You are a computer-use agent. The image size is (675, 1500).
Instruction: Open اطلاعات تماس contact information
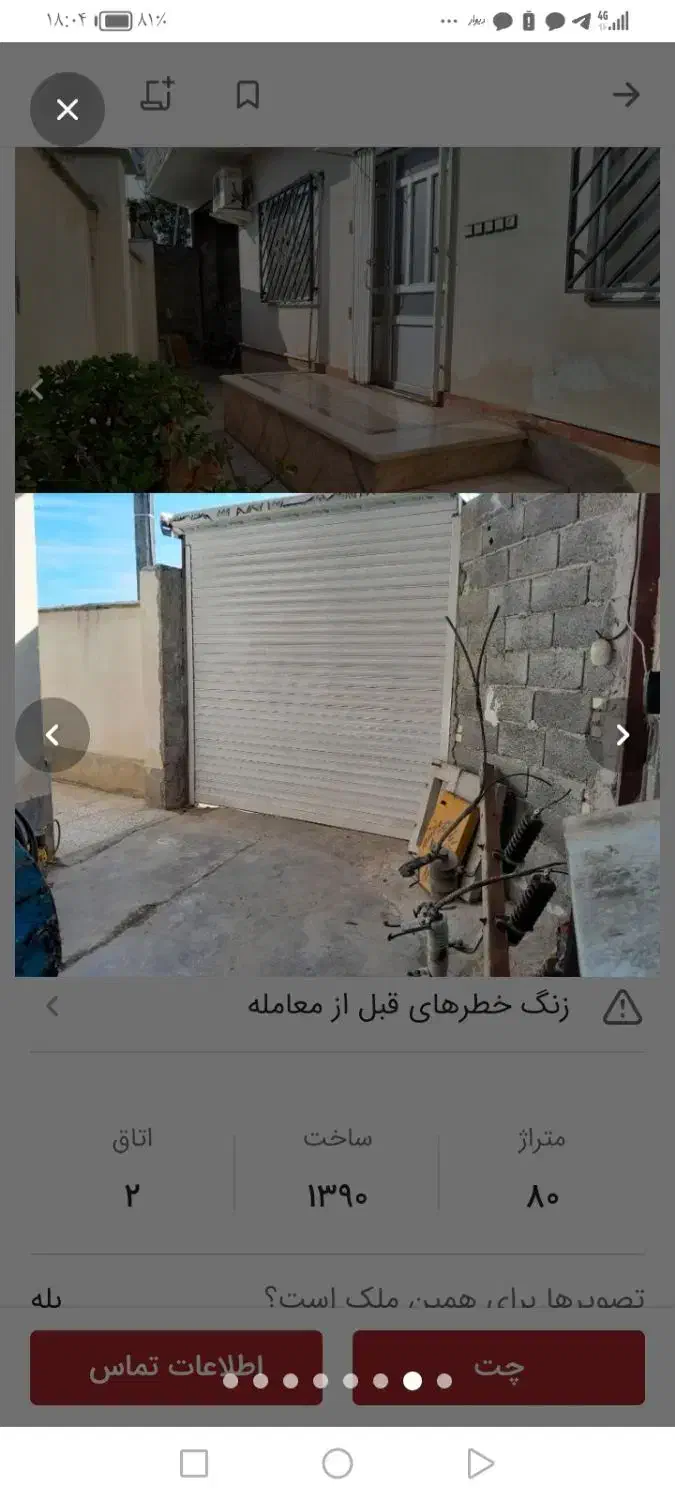click(x=176, y=1367)
